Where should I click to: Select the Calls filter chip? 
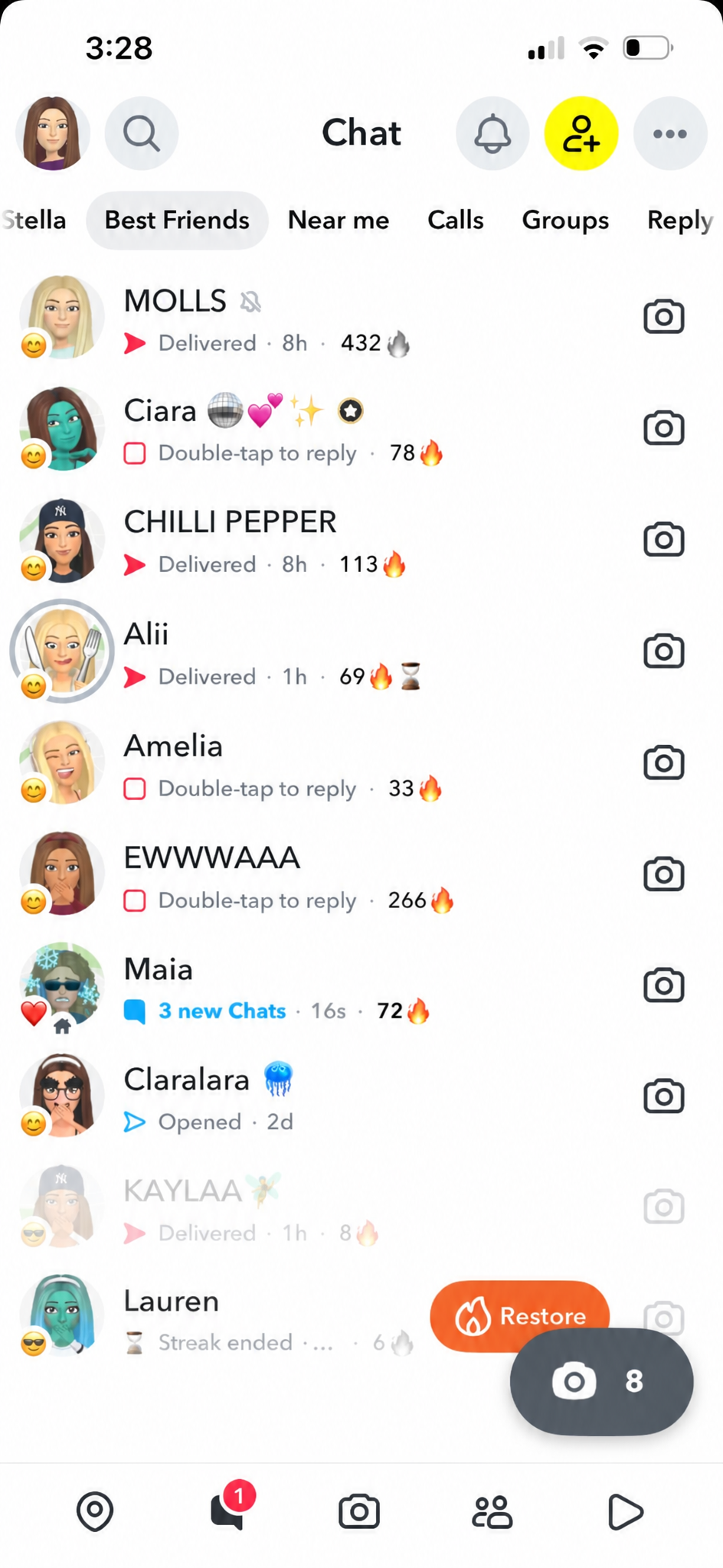coord(456,220)
